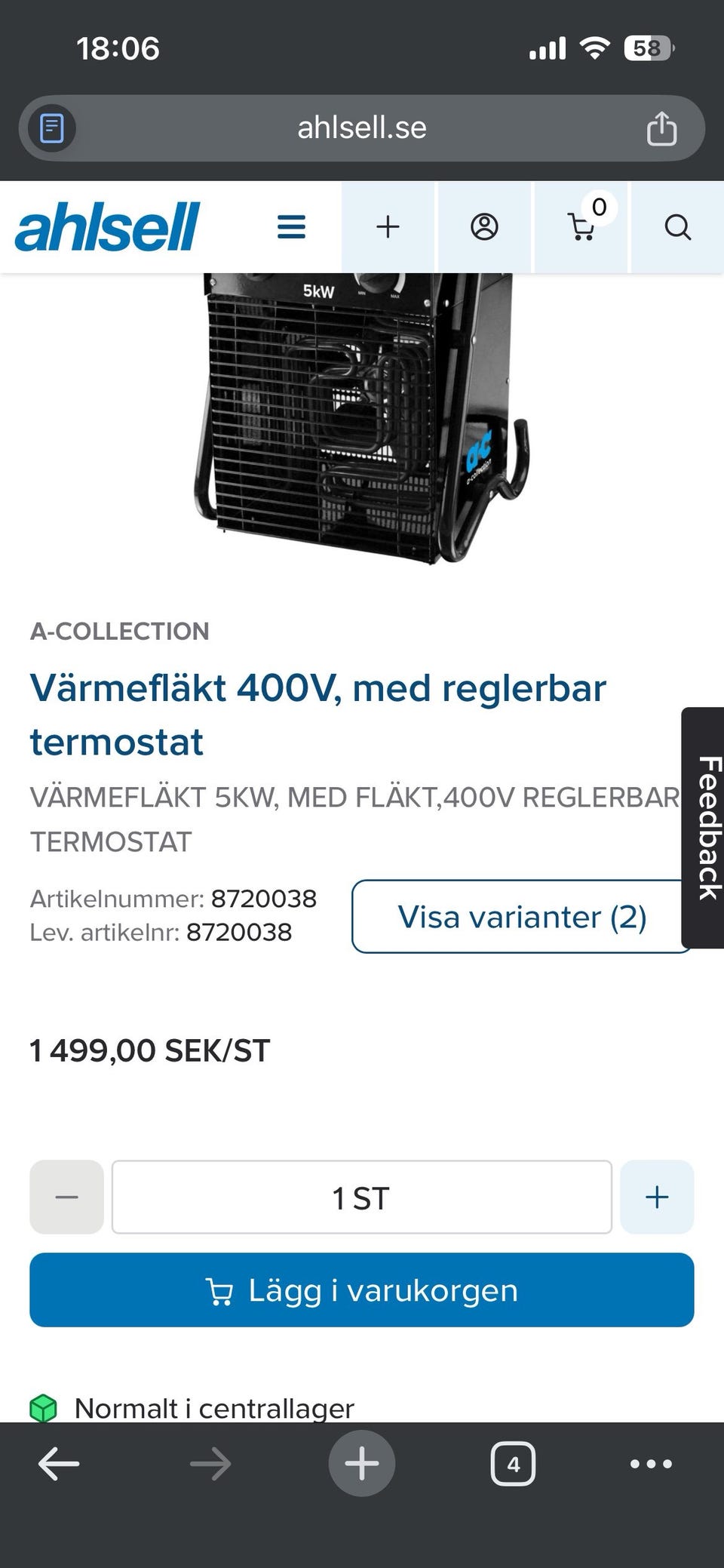
Task: Open the Ahlsell search icon
Action: point(677,227)
